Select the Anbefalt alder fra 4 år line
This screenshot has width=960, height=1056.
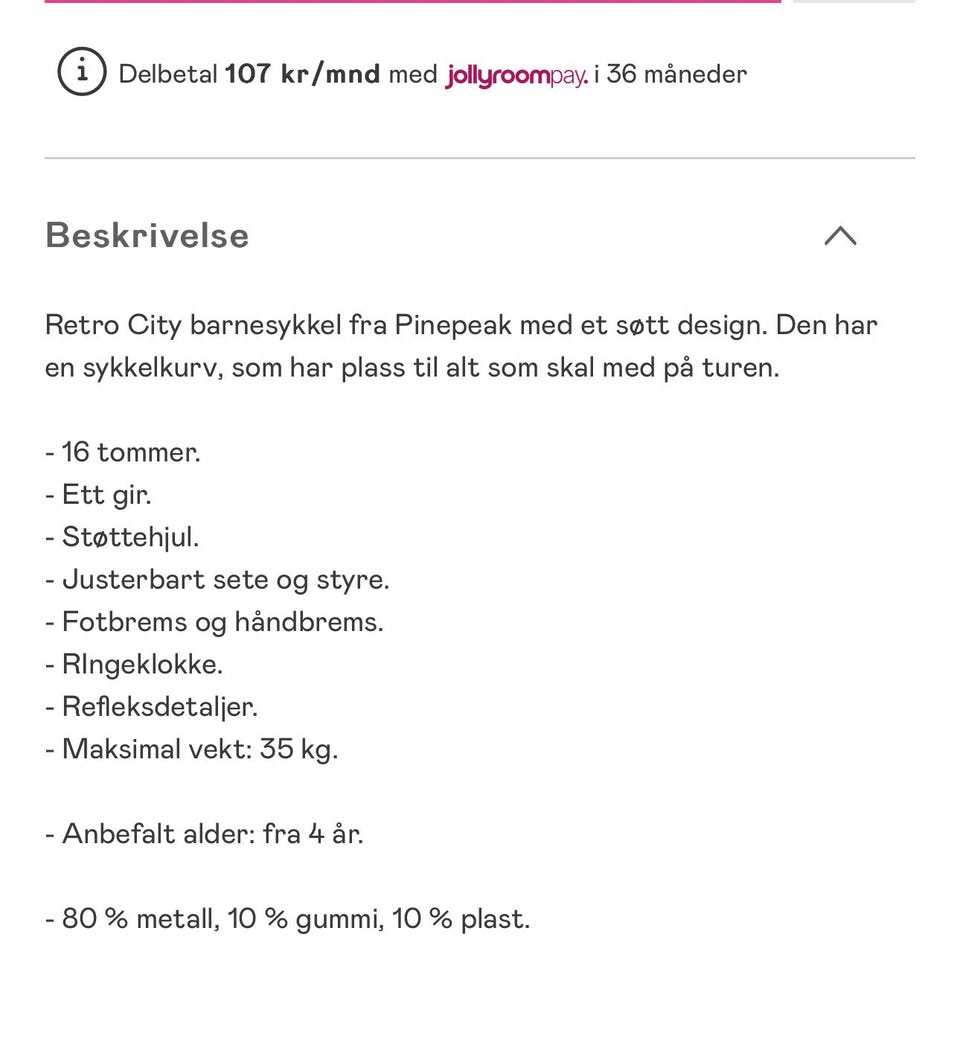point(205,833)
